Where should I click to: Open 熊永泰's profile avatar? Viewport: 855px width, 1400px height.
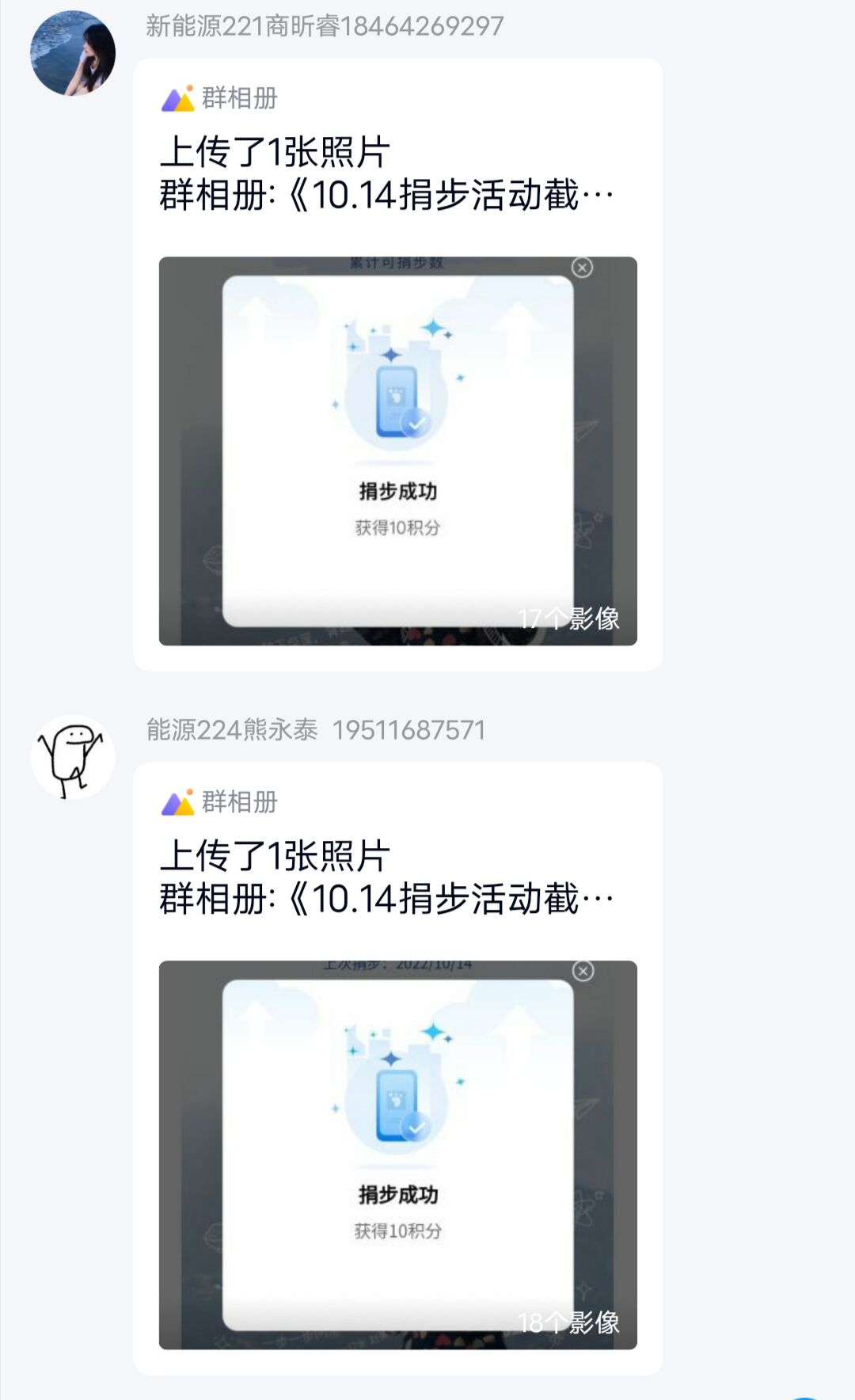(73, 757)
